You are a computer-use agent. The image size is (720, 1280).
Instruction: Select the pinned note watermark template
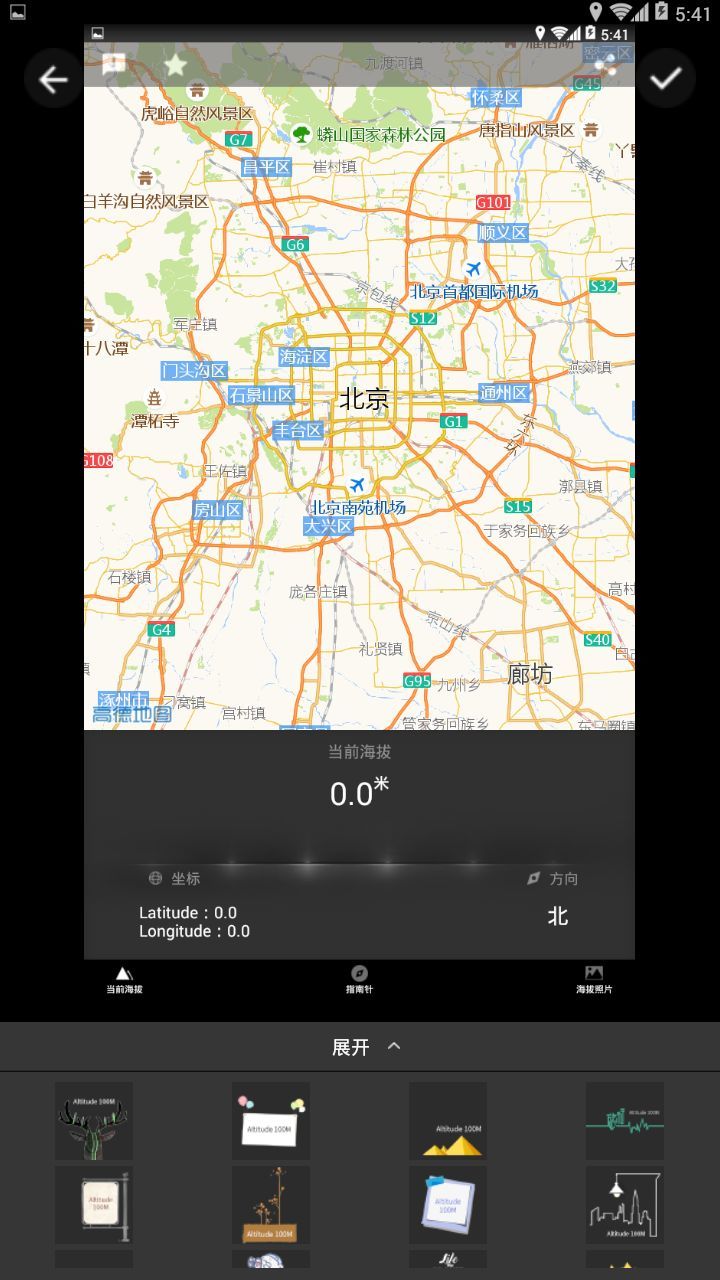[270, 1122]
